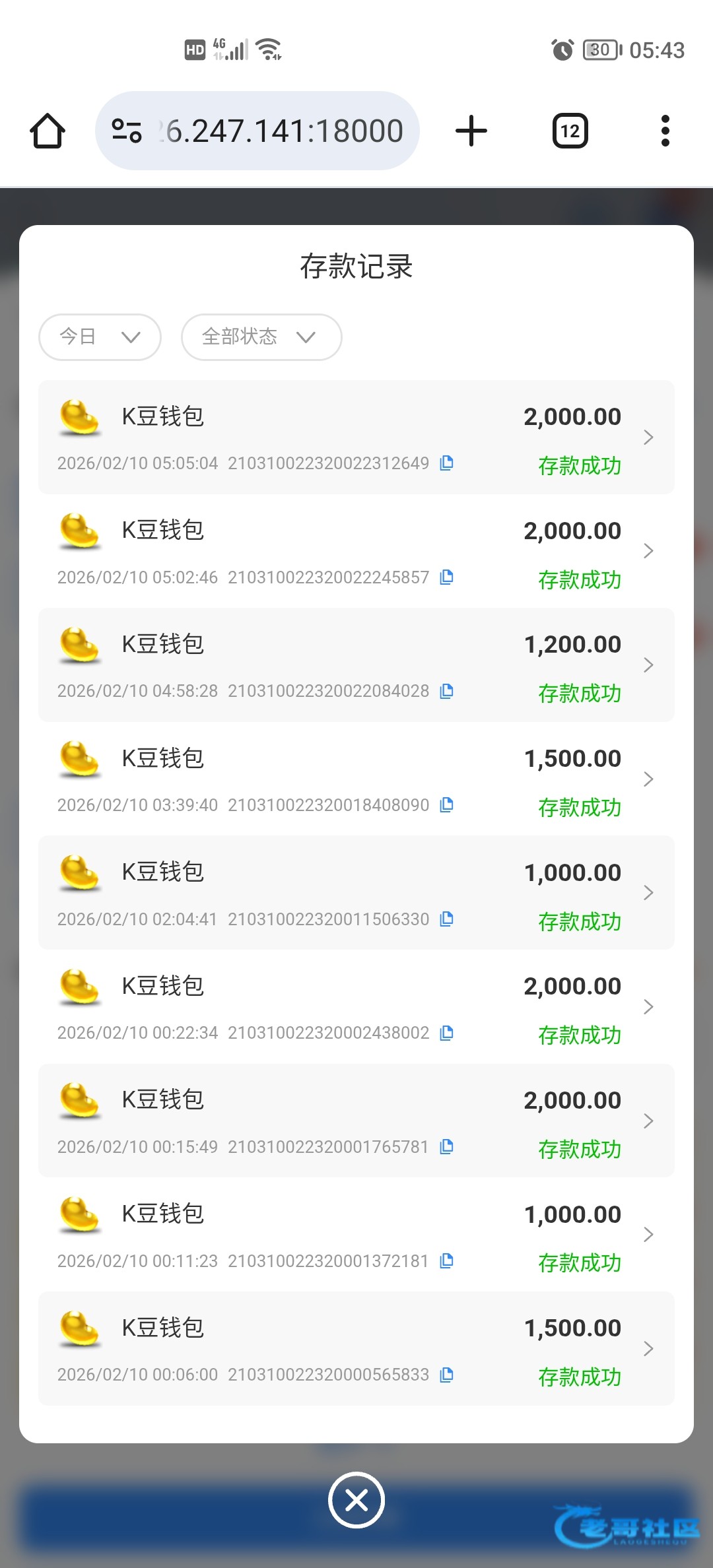Open the browser overflow menu
The image size is (713, 1568).
tap(665, 131)
